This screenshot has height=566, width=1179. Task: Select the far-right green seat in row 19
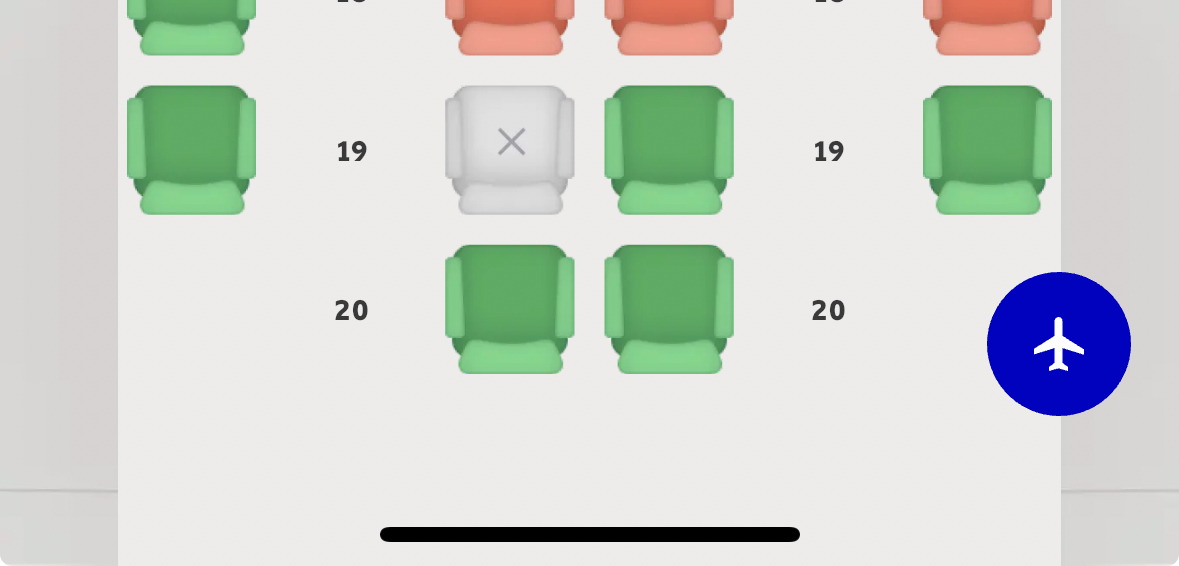[x=987, y=149]
